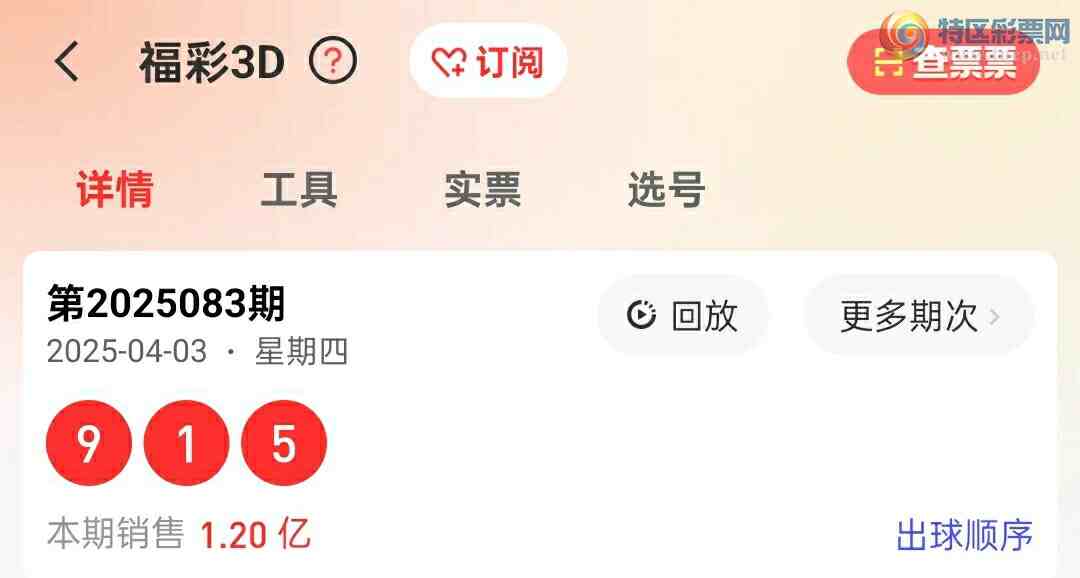Screen dimensions: 1080x578
Task: Switch to the 实票 tab
Action: (x=483, y=189)
